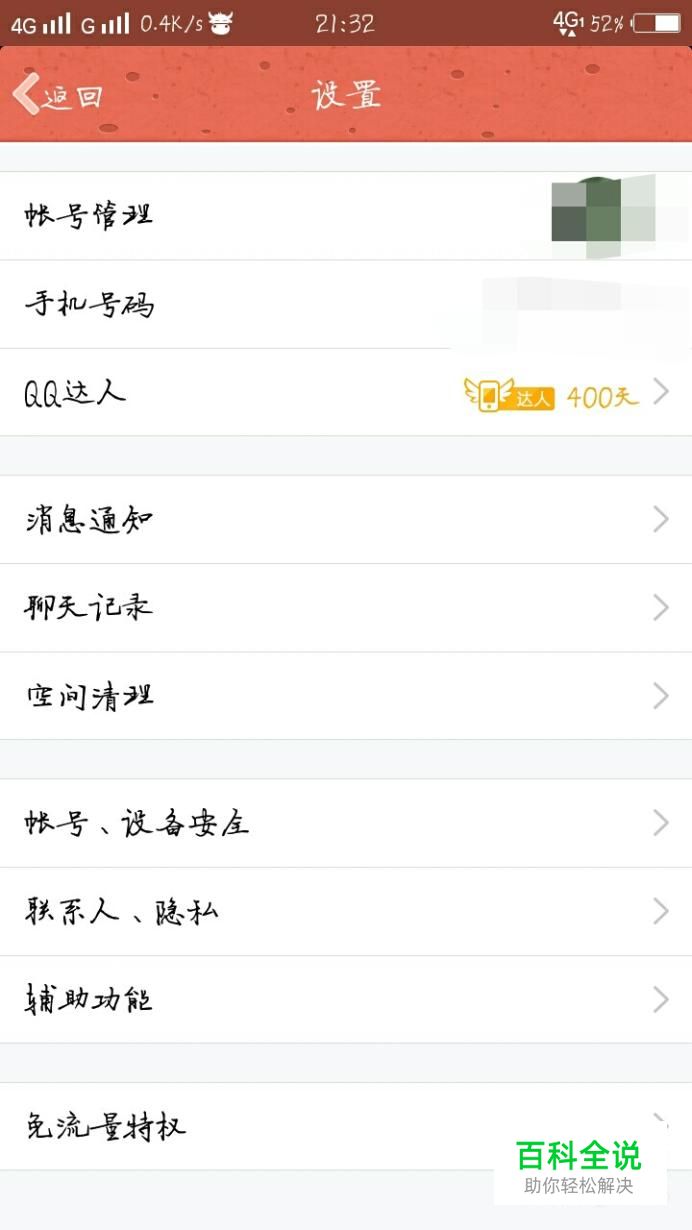The height and width of the screenshot is (1230, 692).
Task: Open 聊天记录 chat history settings
Action: click(x=346, y=608)
